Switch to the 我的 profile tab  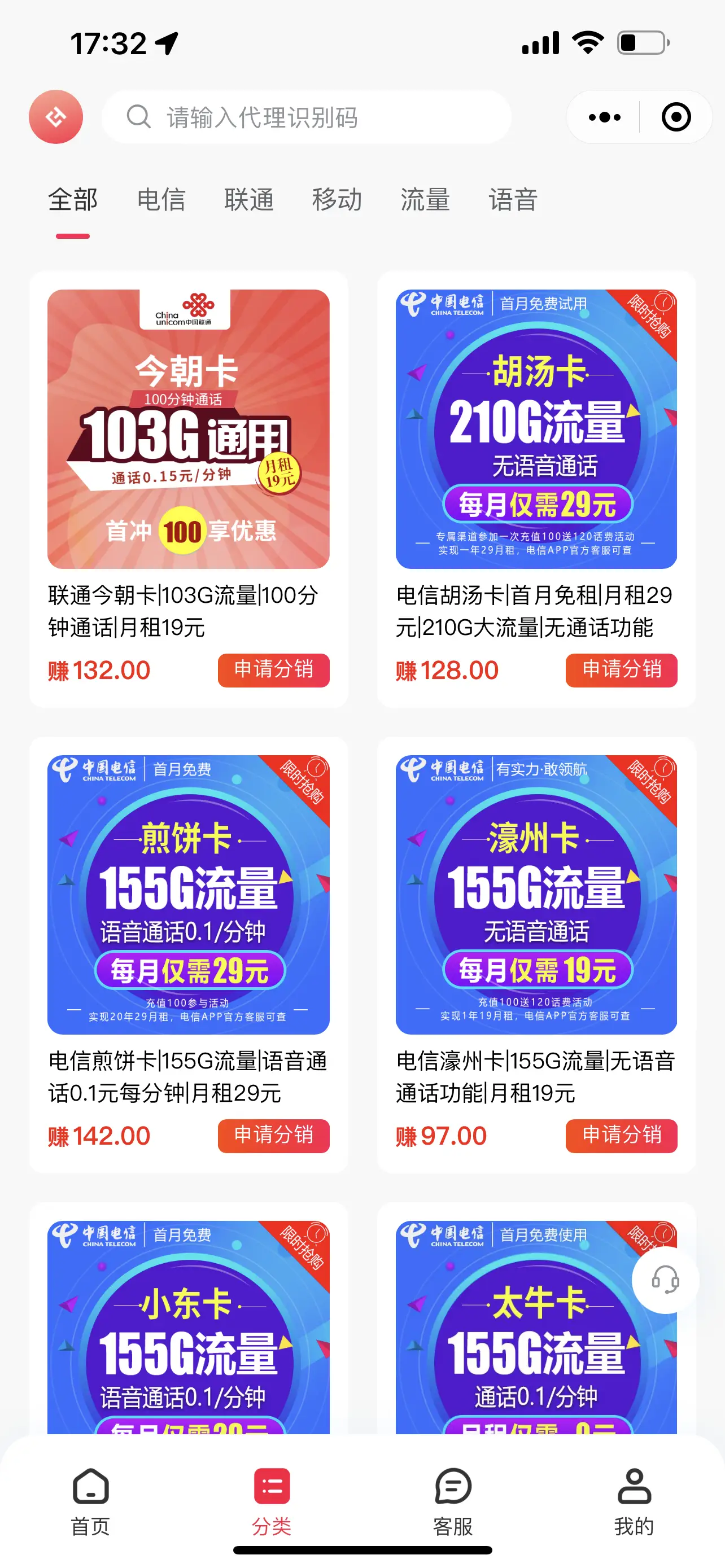click(634, 1501)
